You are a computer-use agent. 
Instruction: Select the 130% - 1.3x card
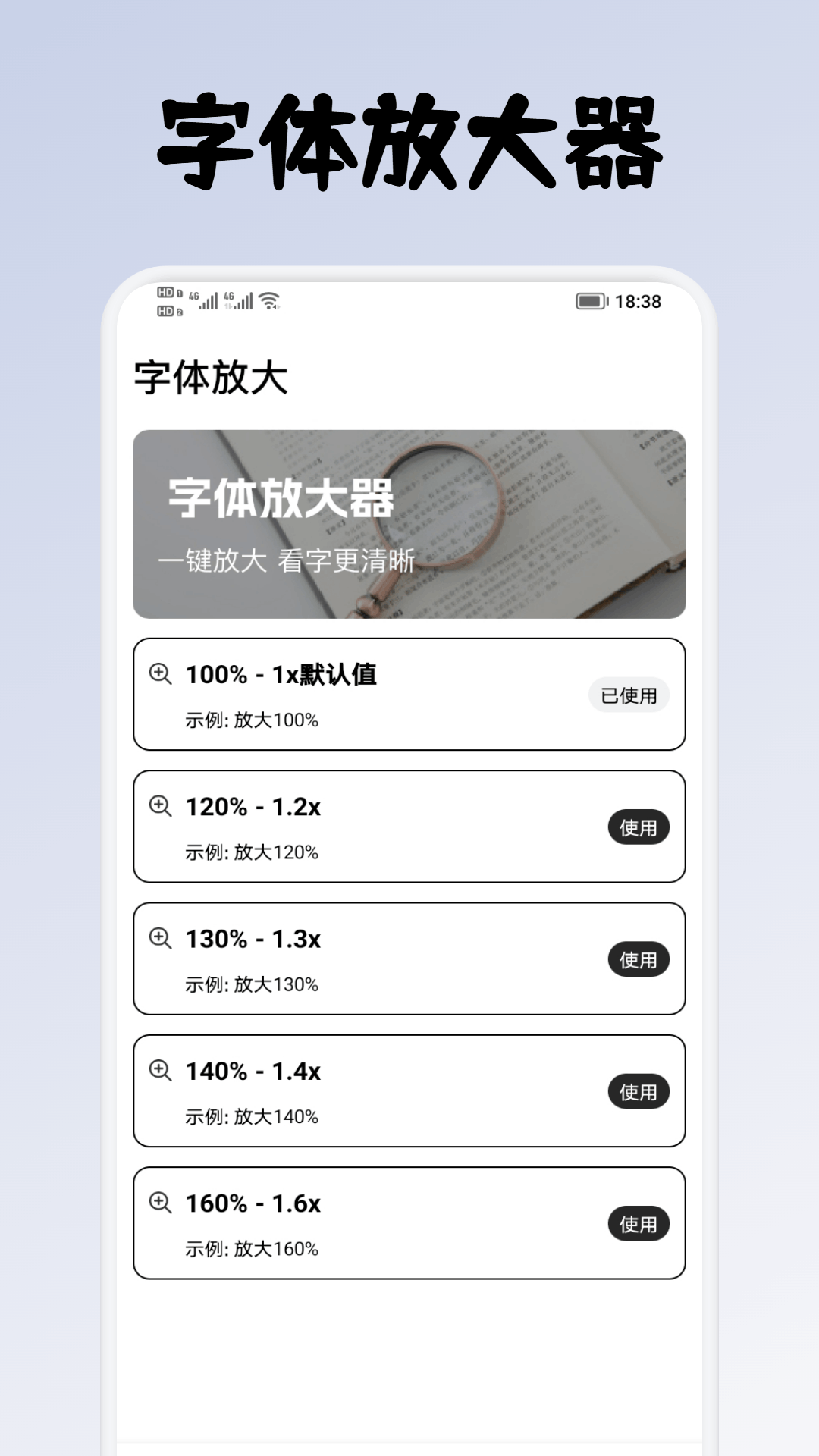tap(409, 959)
